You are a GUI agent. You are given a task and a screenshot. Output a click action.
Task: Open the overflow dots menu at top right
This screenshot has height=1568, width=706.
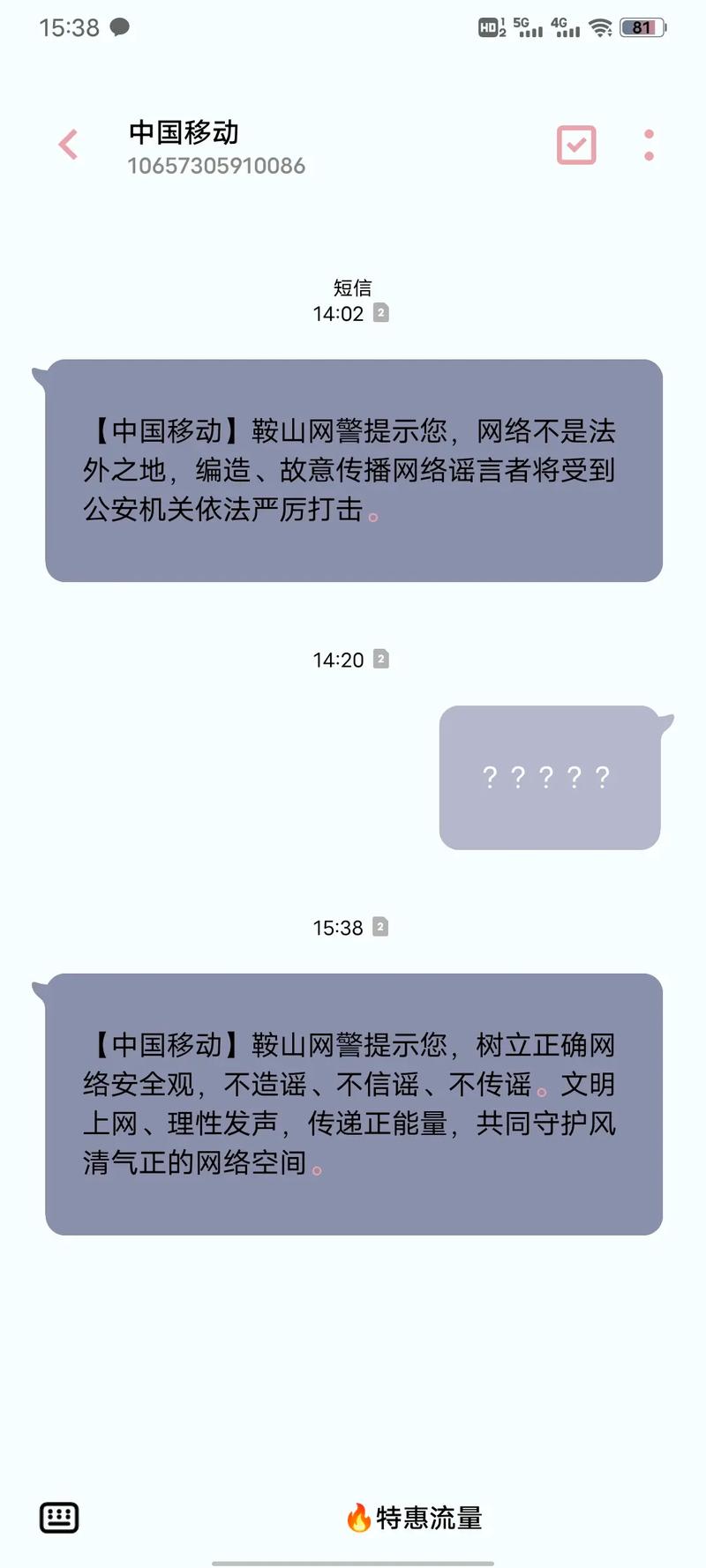[648, 144]
